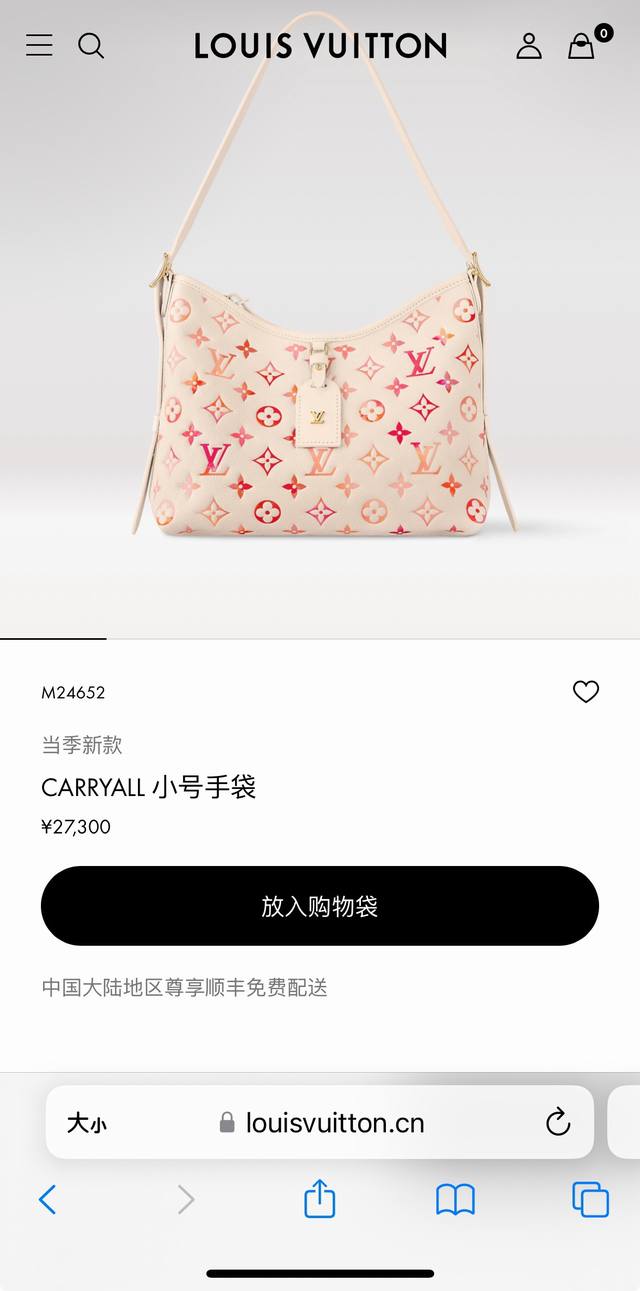The image size is (640, 1291).
Task: Open Safari bookmarks
Action: [x=455, y=1199]
